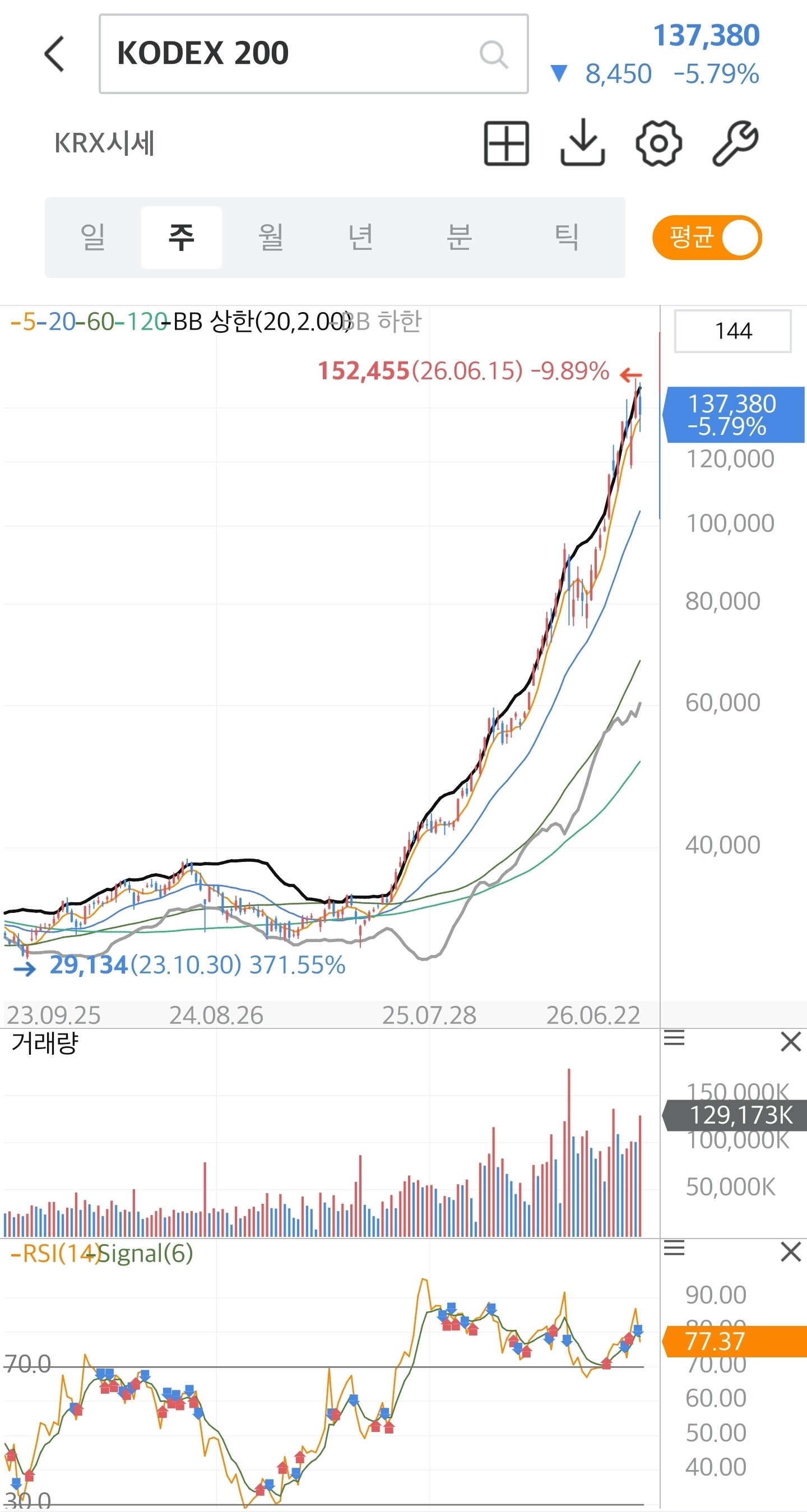Tap the KODEX 200 search field
This screenshot has width=807, height=1512.
[x=313, y=54]
